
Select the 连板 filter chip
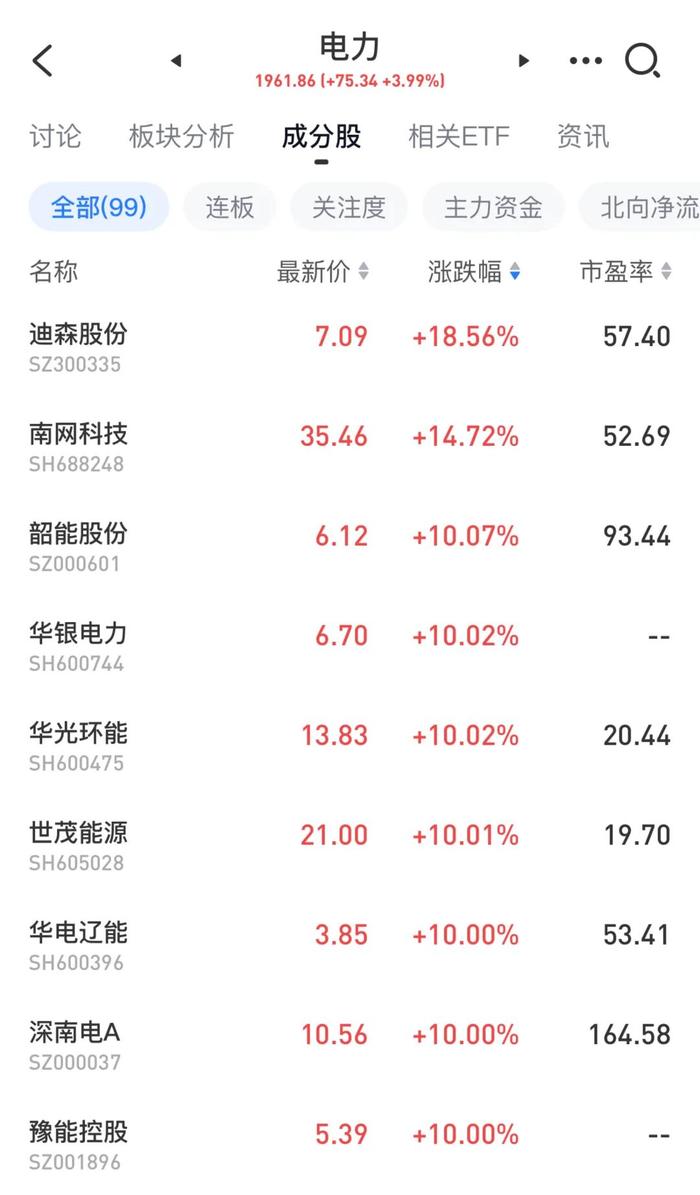tap(230, 207)
